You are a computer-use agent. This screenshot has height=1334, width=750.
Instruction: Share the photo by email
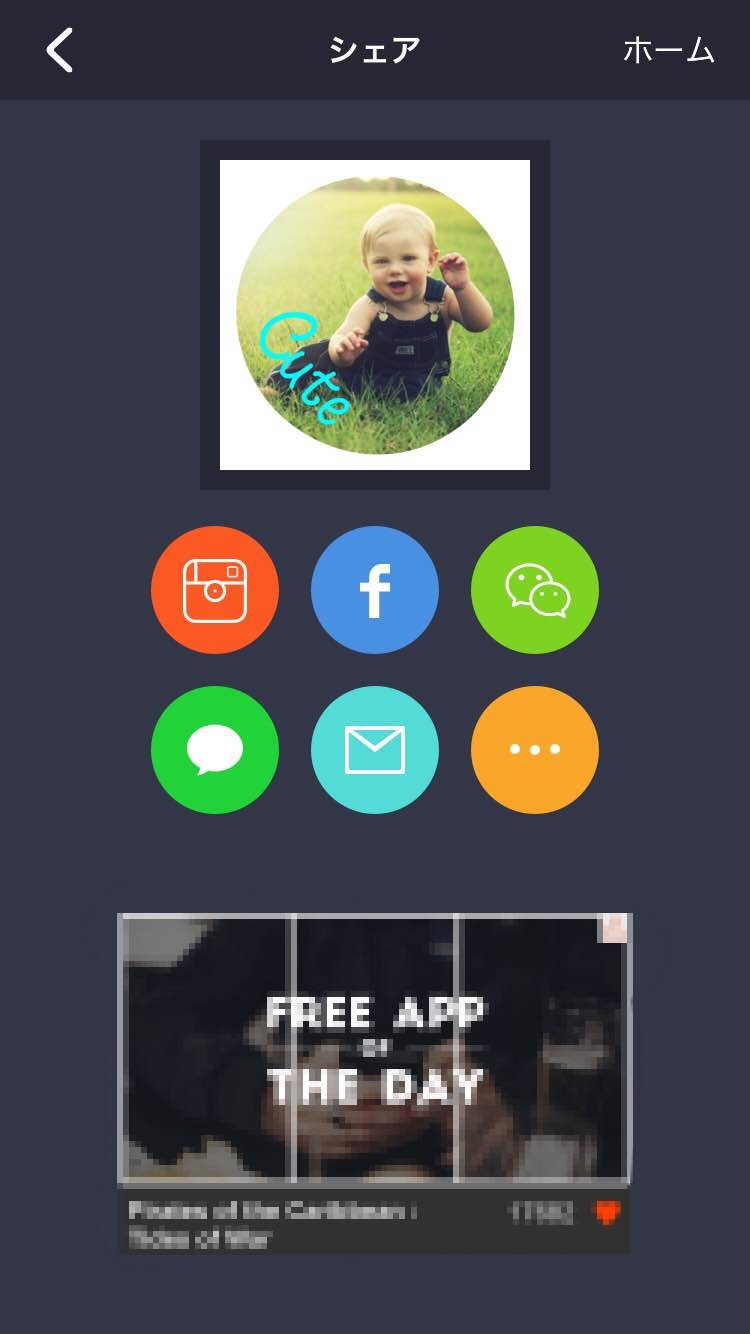(x=375, y=750)
